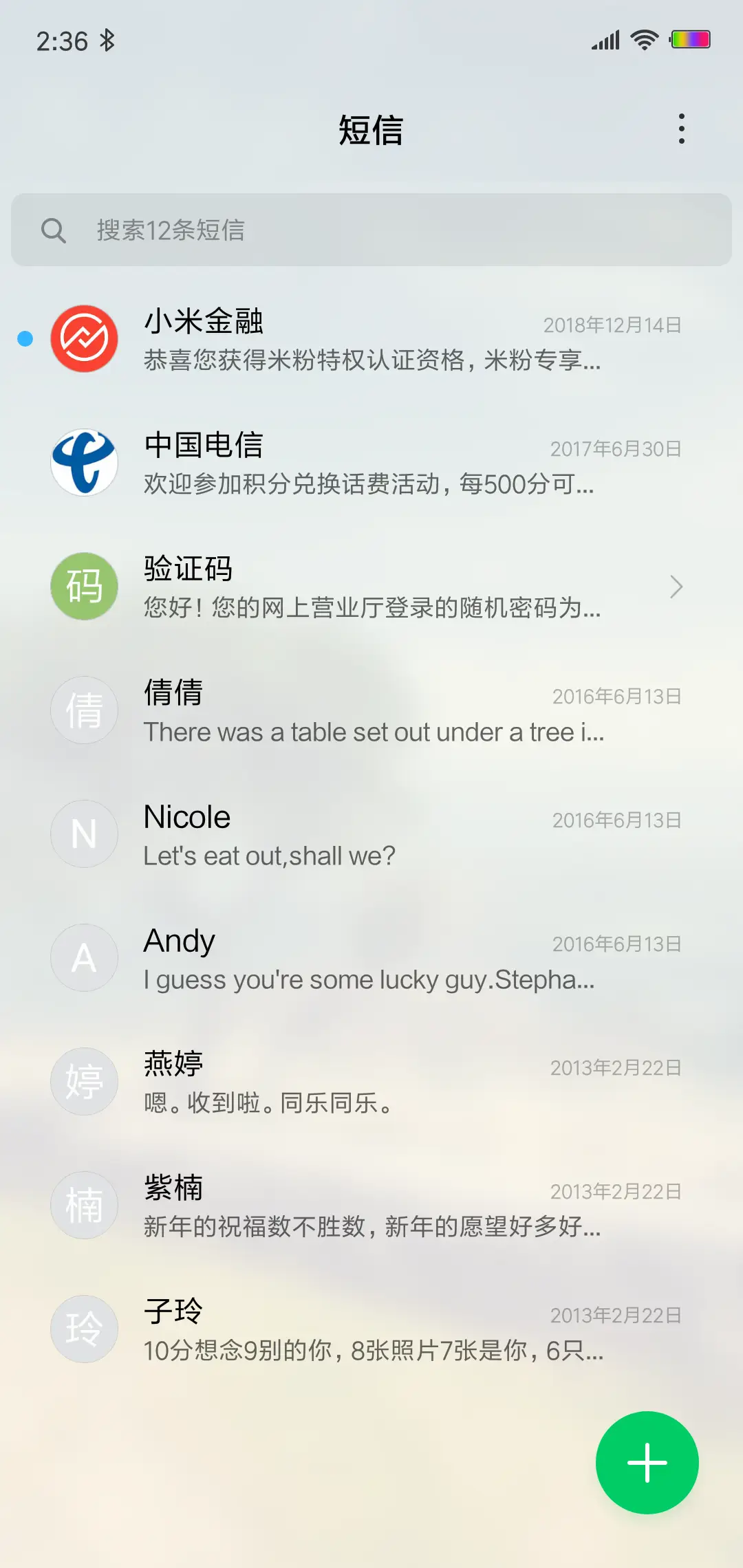This screenshot has height=1568, width=743.
Task: Tap Andy's avatar icon
Action: [84, 957]
